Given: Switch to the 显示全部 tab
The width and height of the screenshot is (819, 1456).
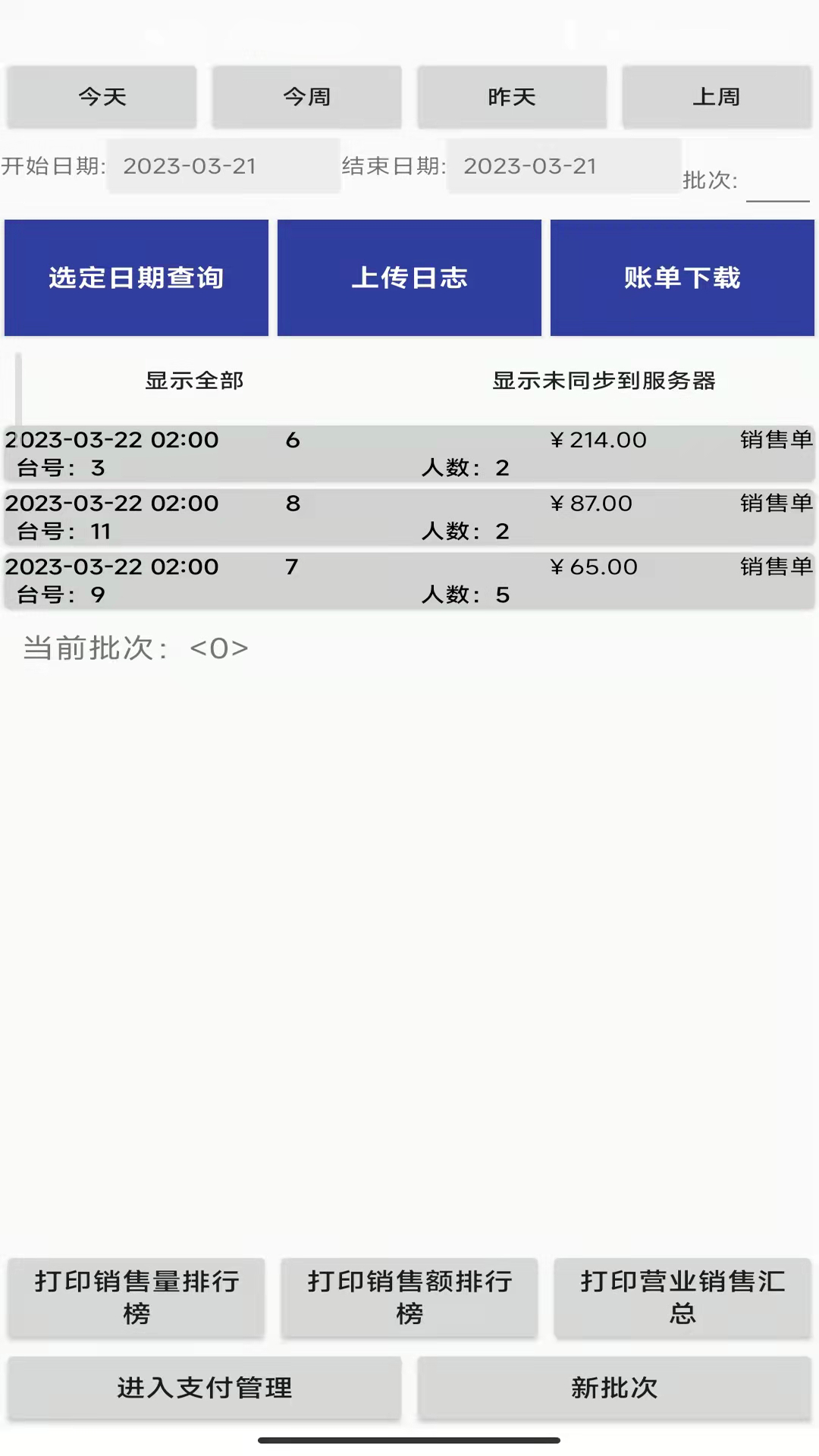Looking at the screenshot, I should click(x=193, y=382).
